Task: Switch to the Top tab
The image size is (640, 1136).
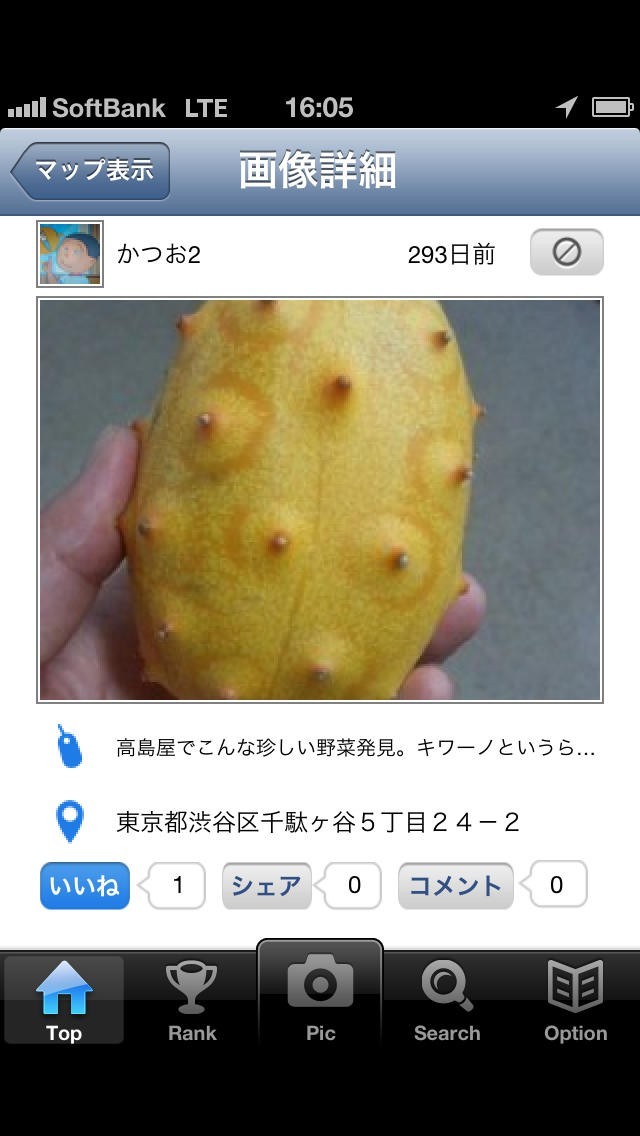Action: [x=64, y=1000]
